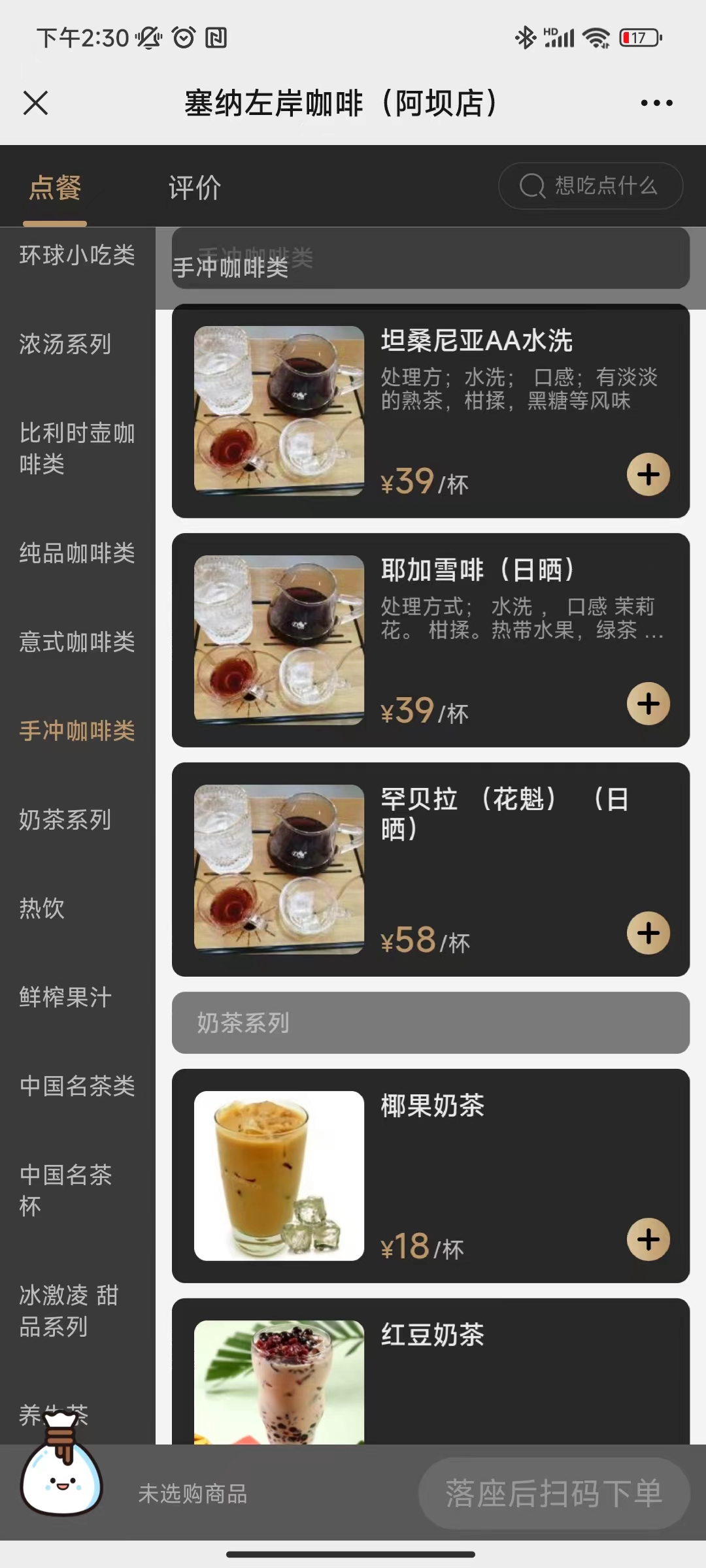Add 耶加雪啡（日晒）to the cart

point(648,704)
